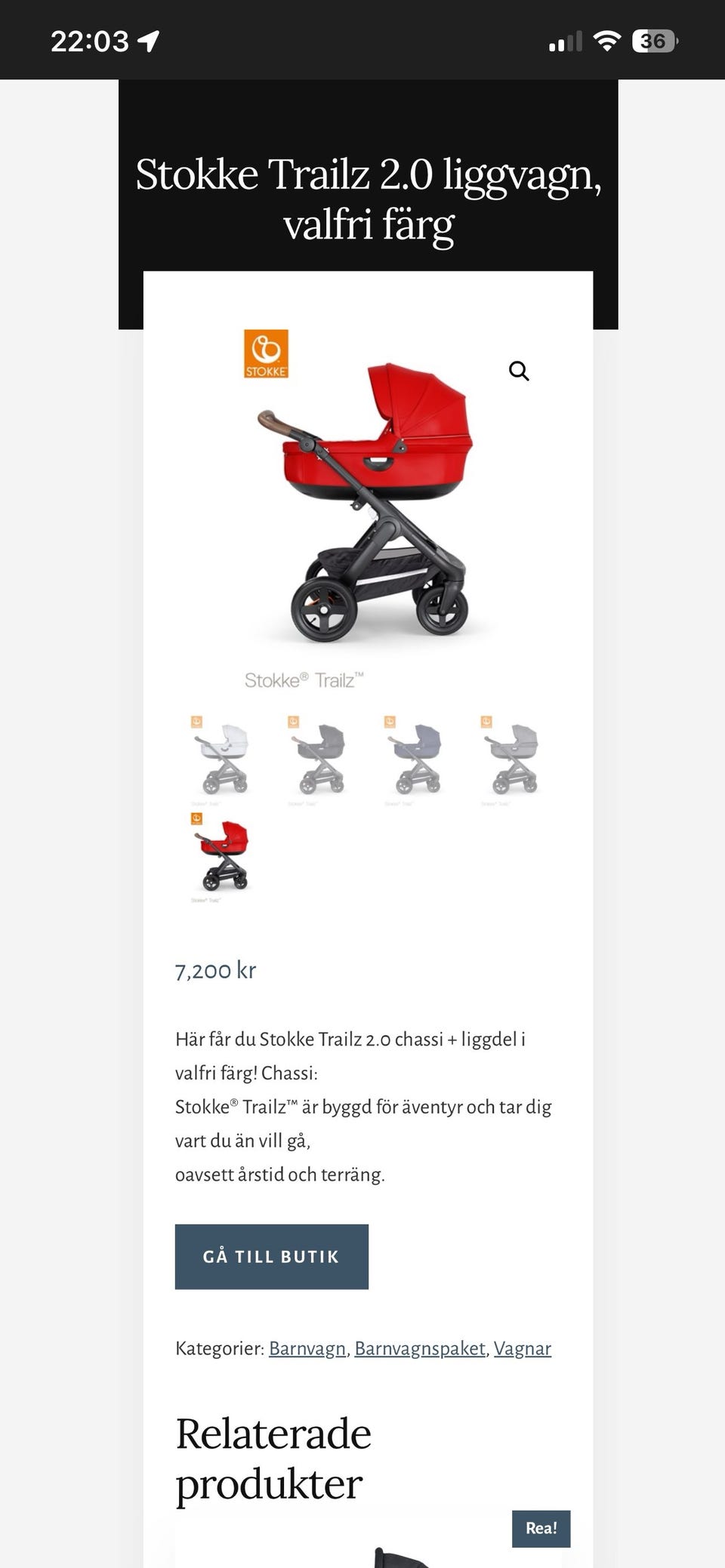Select the white stroller thumbnail

220,760
